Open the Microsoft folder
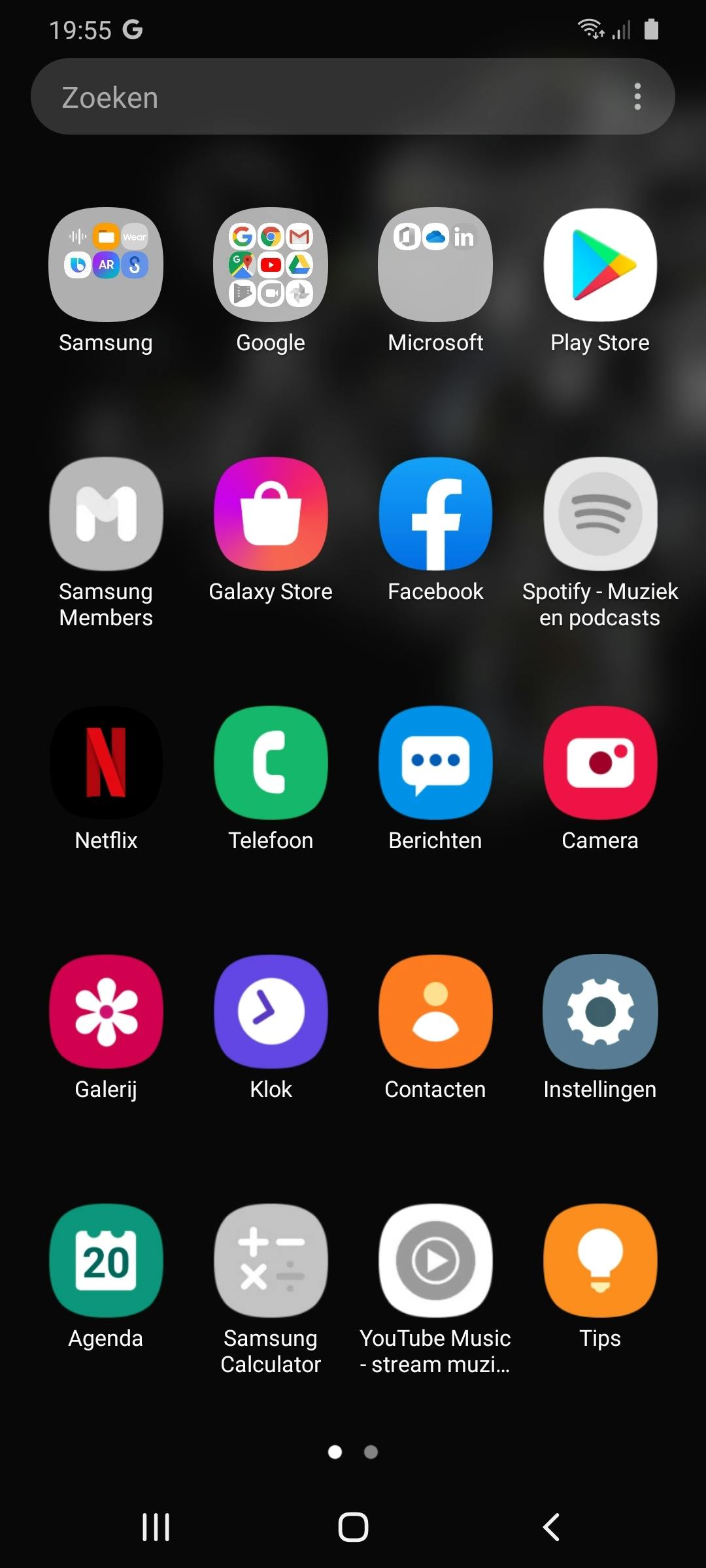Viewport: 706px width, 1568px height. pyautogui.click(x=435, y=265)
